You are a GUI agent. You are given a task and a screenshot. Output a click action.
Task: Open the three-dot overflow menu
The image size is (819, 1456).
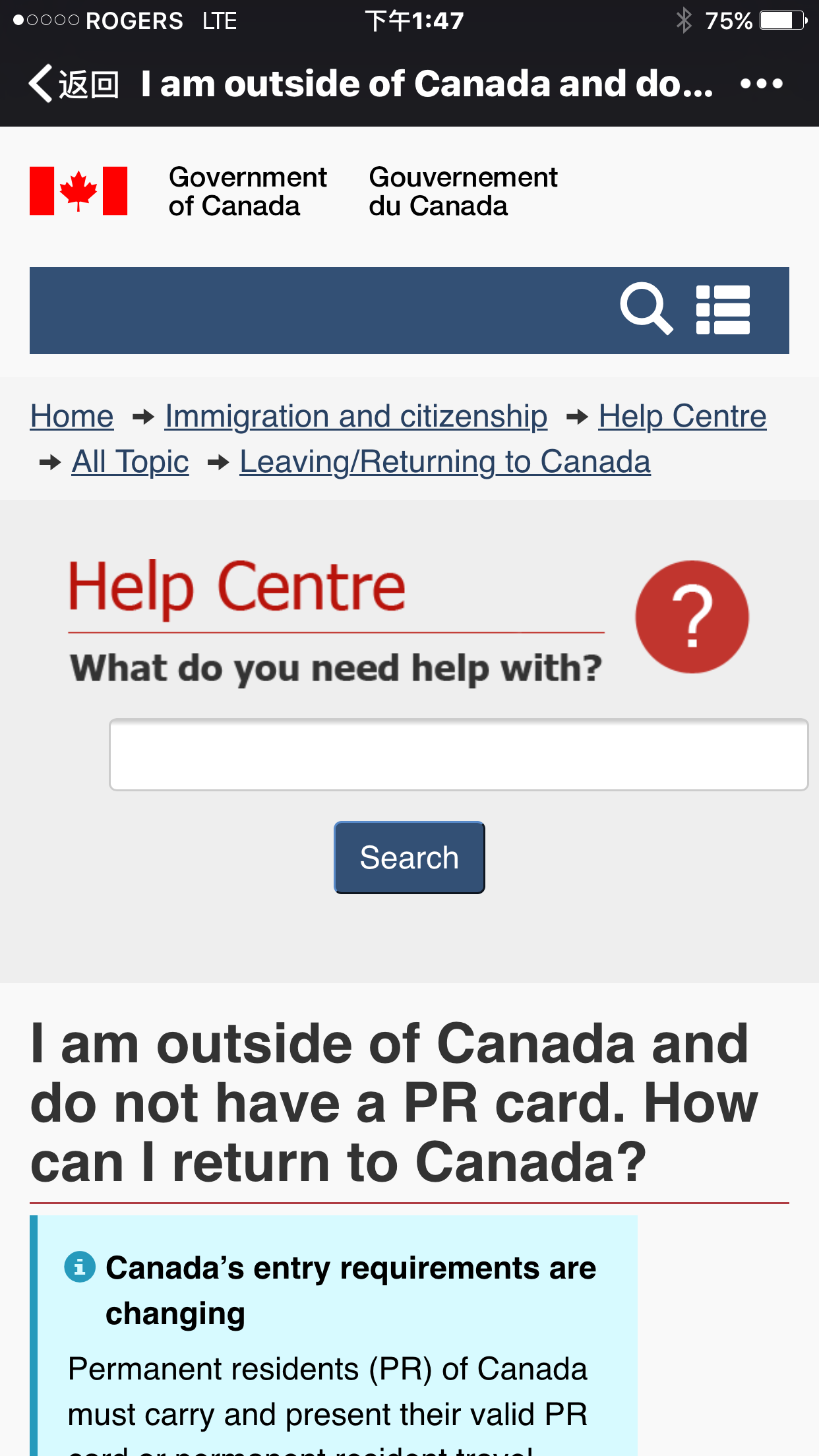coord(761,84)
